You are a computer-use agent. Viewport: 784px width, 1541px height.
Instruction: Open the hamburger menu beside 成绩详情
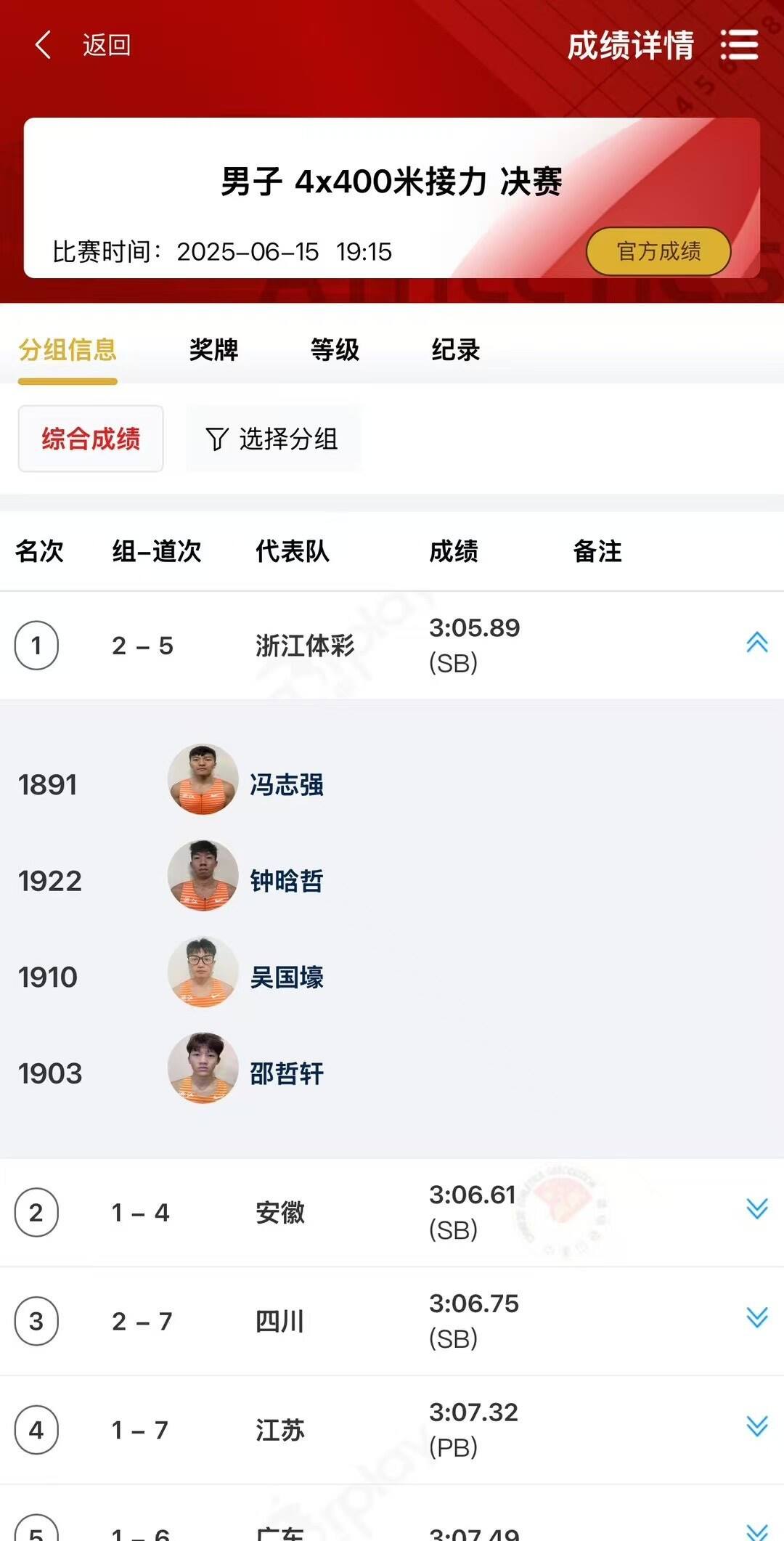[x=739, y=45]
